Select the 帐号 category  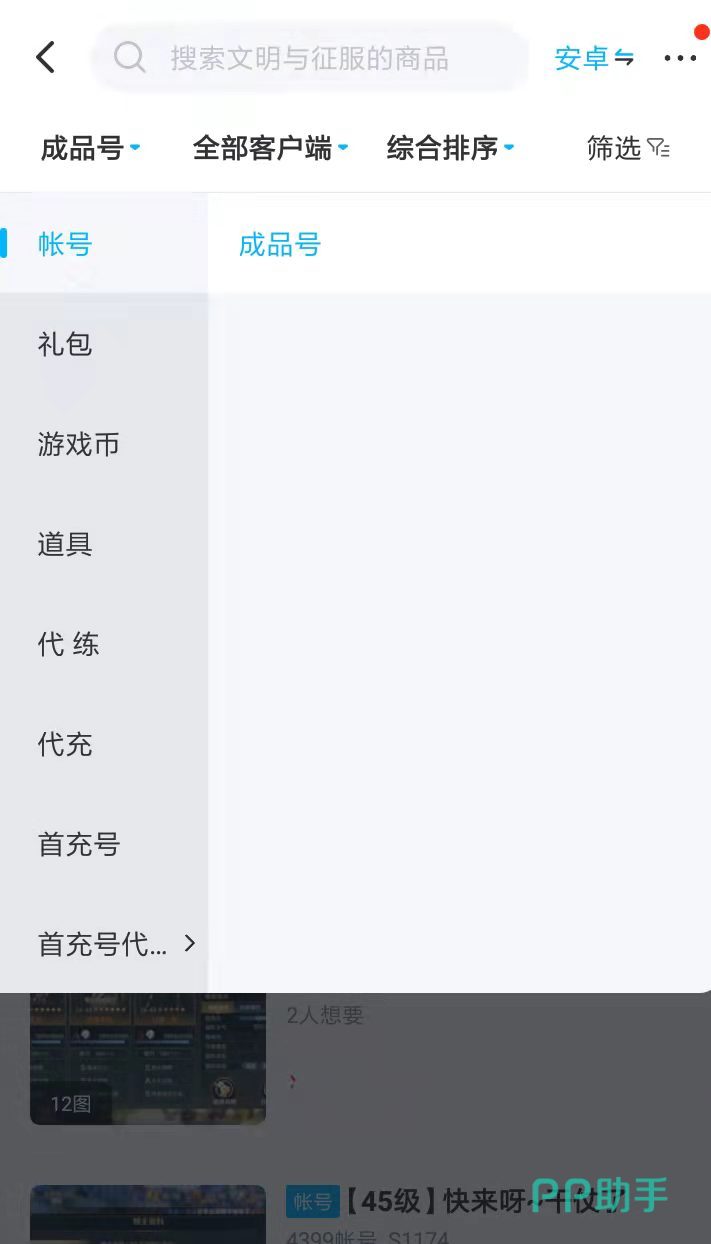(66, 244)
